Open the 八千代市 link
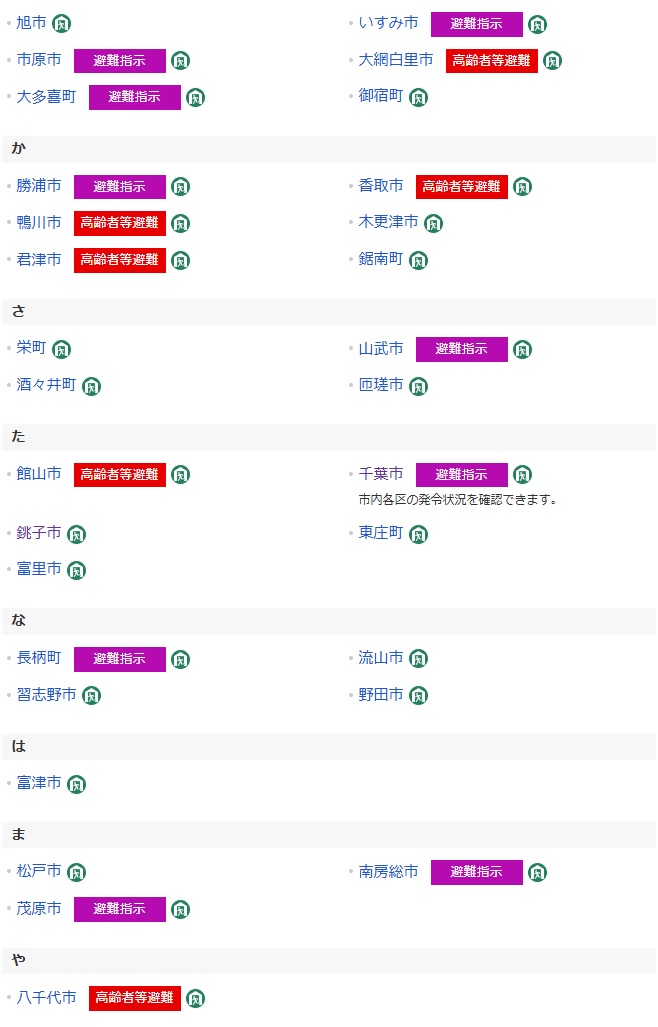The width and height of the screenshot is (658, 1027). [46, 998]
